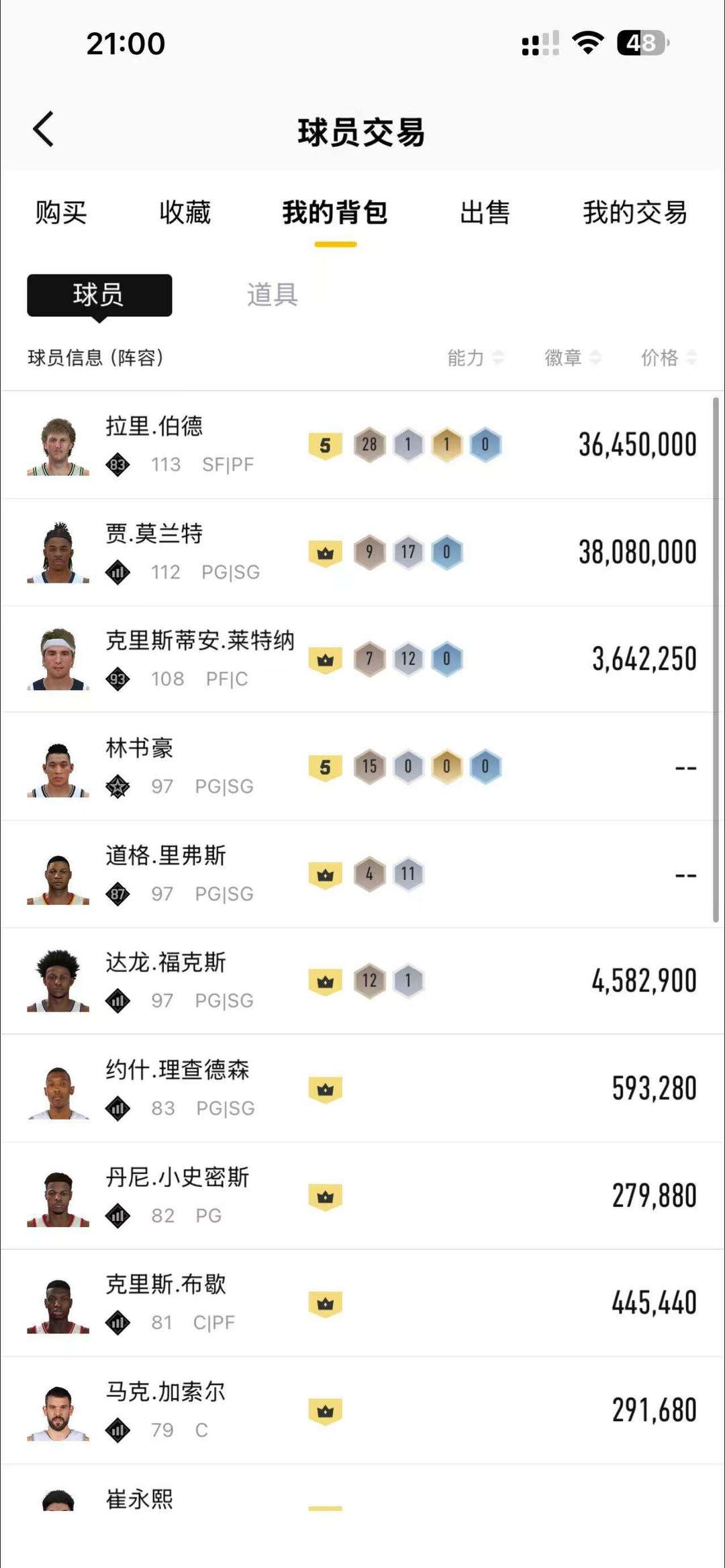The height and width of the screenshot is (1568, 725).
Task: Sort players by 价格
Action: coord(668,358)
